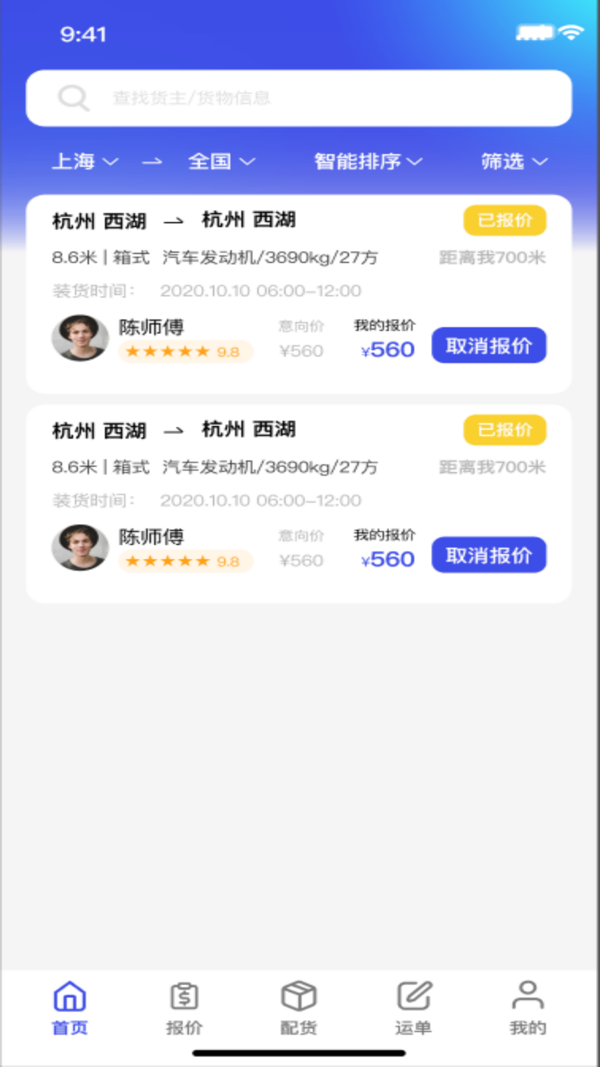Switch to the 报价 tab

tap(184, 1008)
